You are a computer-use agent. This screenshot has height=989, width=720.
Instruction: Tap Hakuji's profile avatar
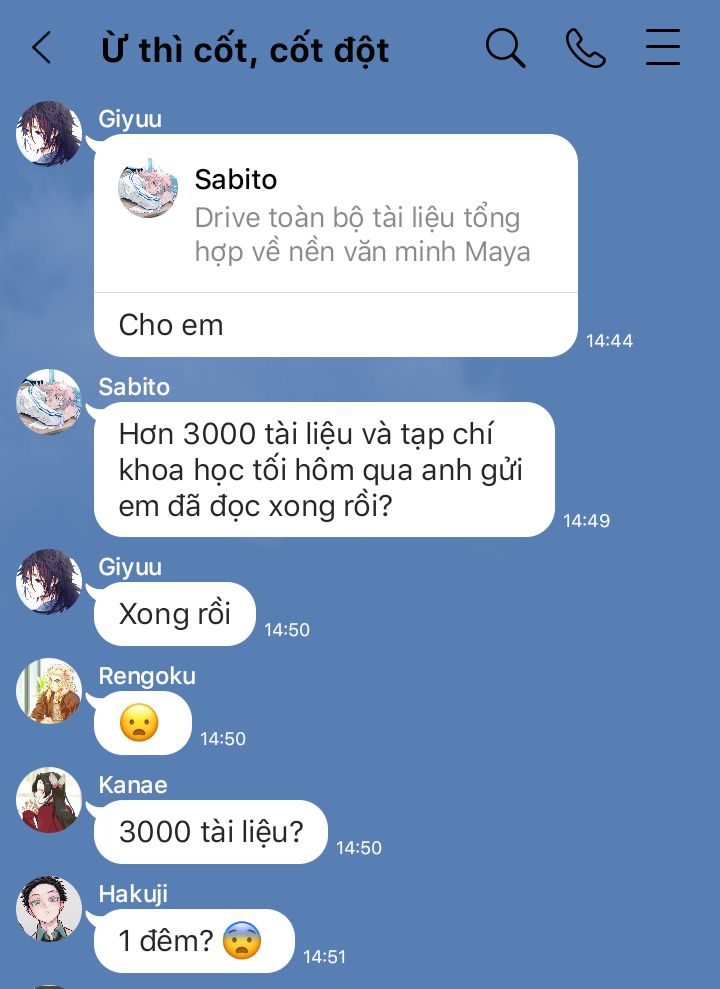click(48, 909)
